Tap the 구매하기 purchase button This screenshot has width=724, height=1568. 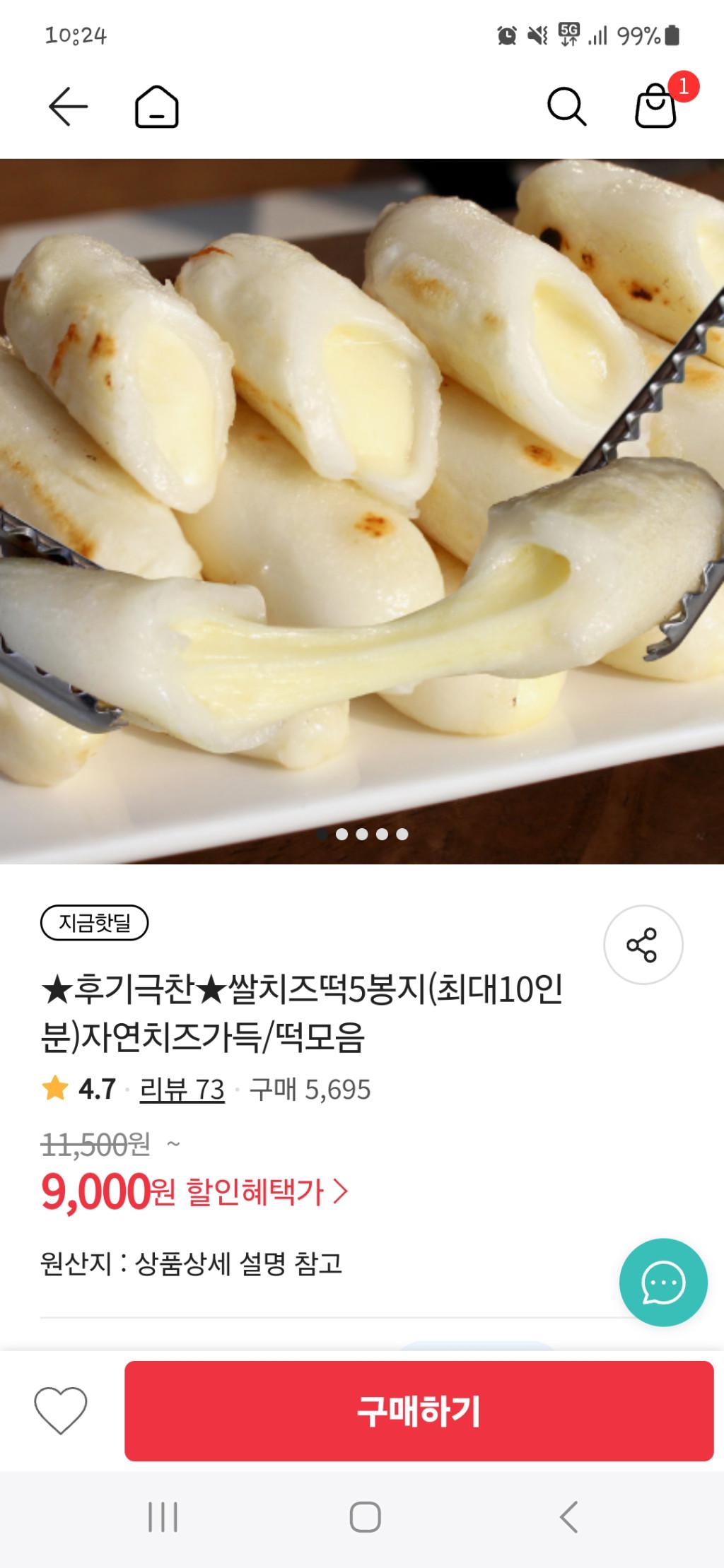point(419,1411)
